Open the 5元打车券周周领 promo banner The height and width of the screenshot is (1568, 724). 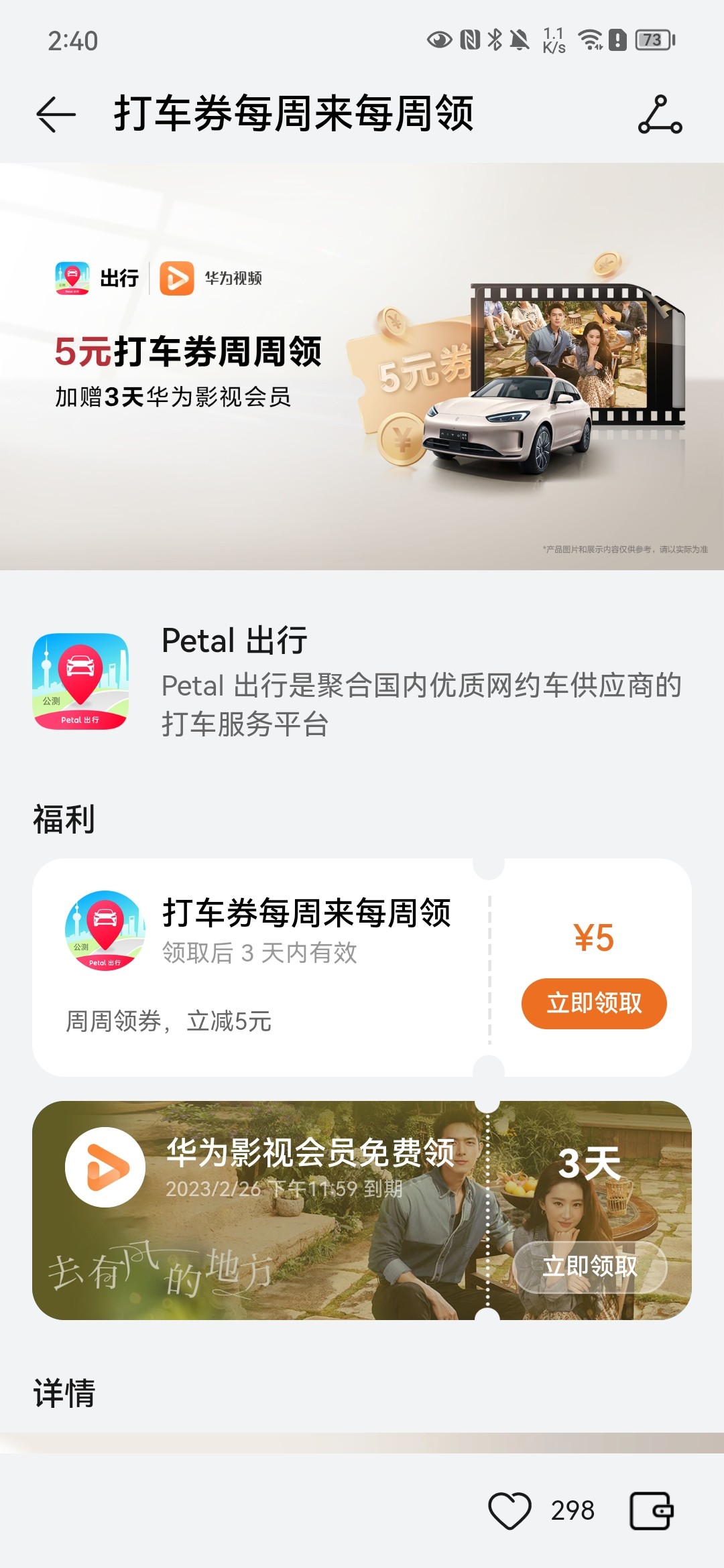[362, 366]
